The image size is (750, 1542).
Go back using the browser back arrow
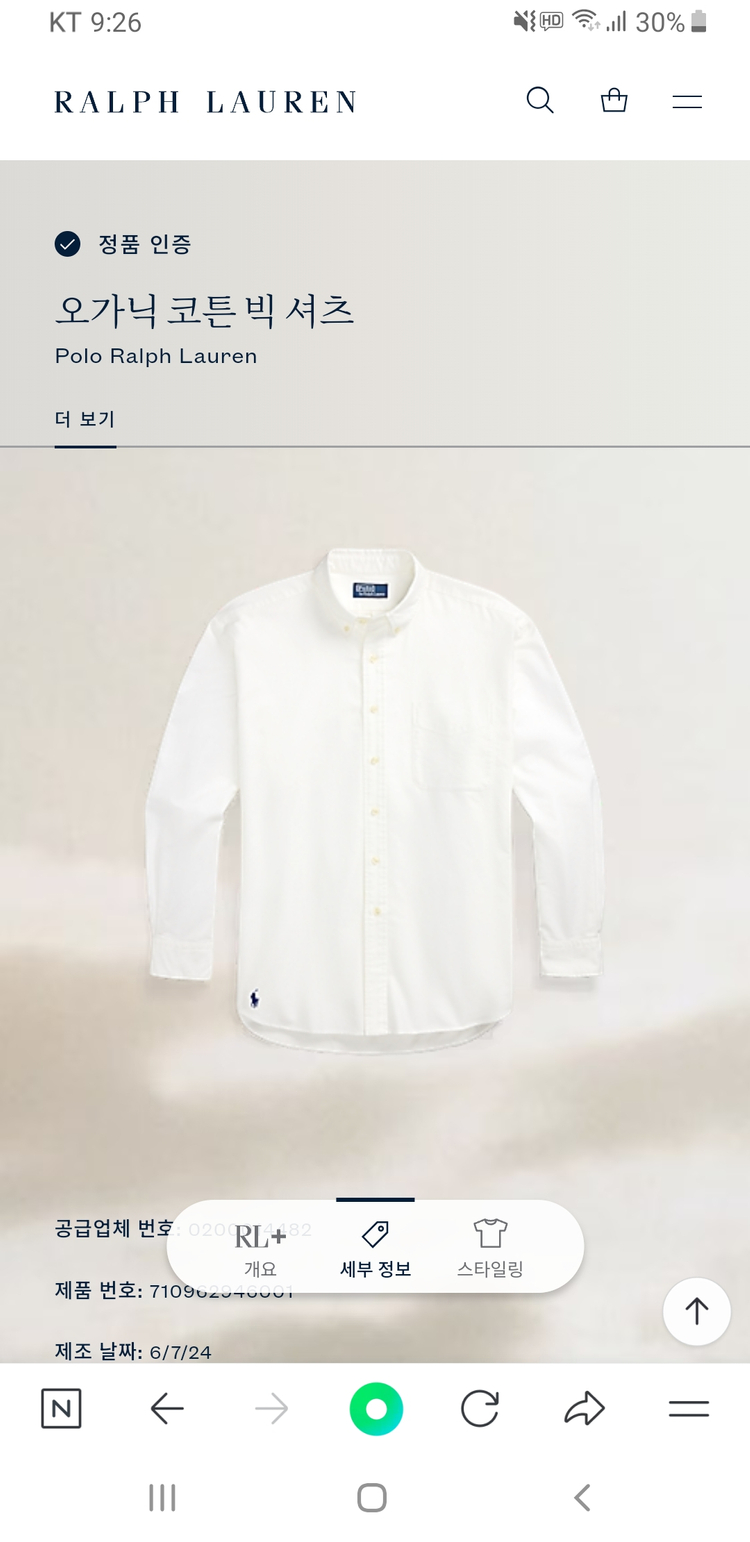(167, 1408)
